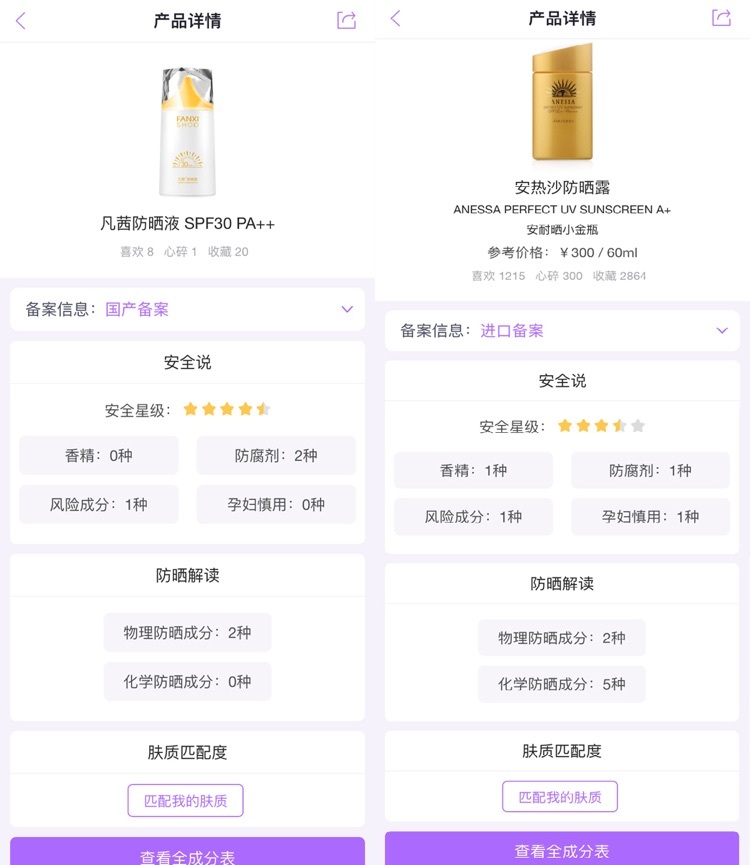Select the 产品详情 title on the left page

tap(187, 18)
